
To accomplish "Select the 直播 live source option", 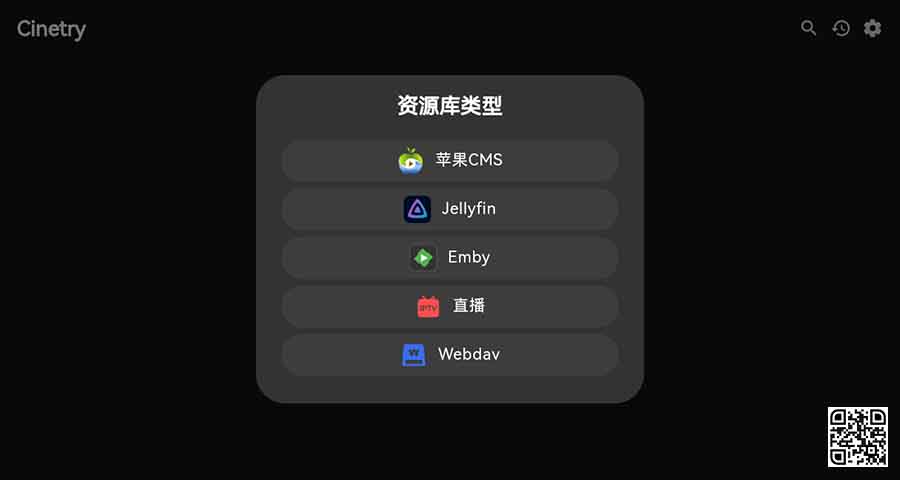I will (450, 306).
